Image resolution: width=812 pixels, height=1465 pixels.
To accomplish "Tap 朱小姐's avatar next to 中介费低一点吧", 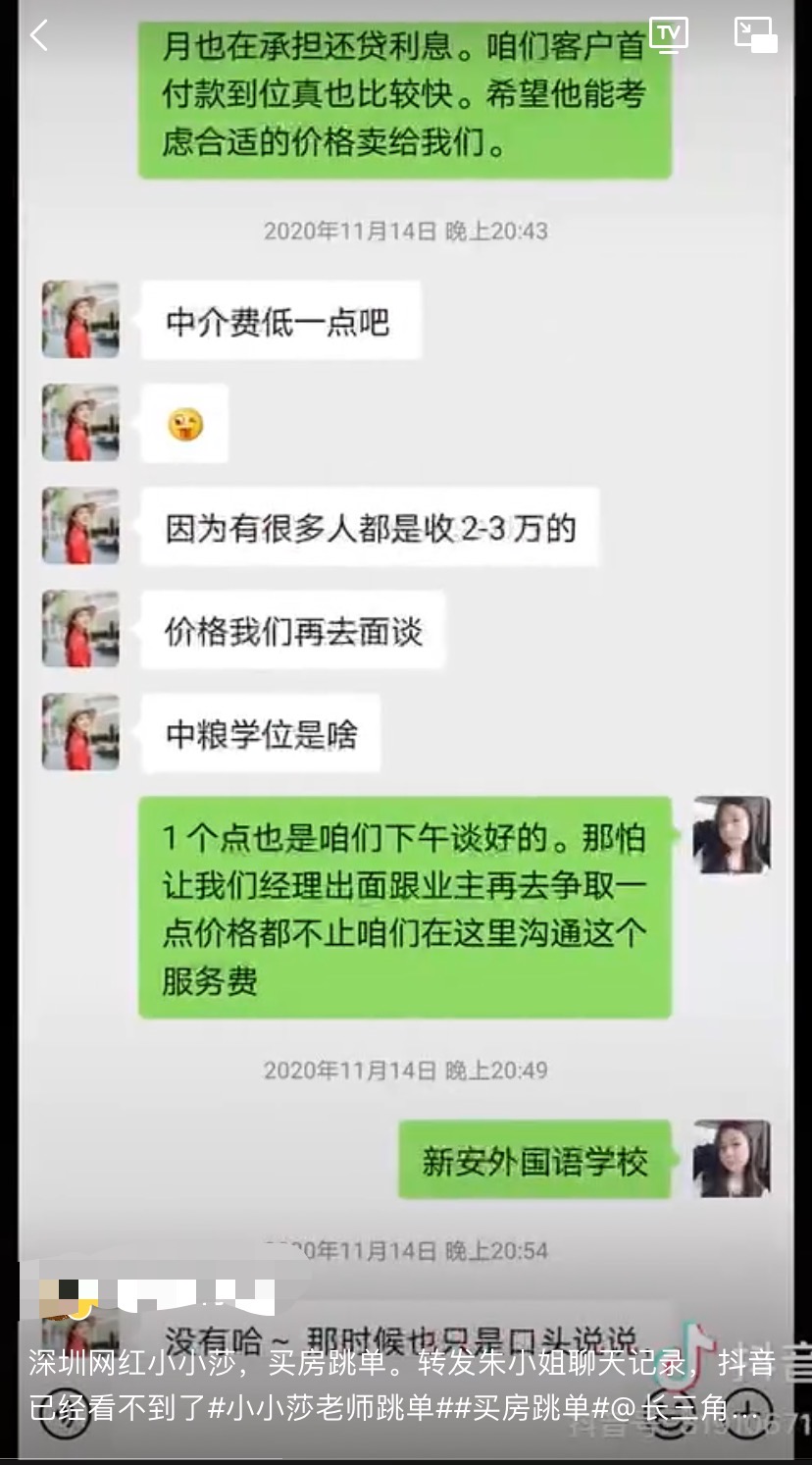I will coord(79,320).
